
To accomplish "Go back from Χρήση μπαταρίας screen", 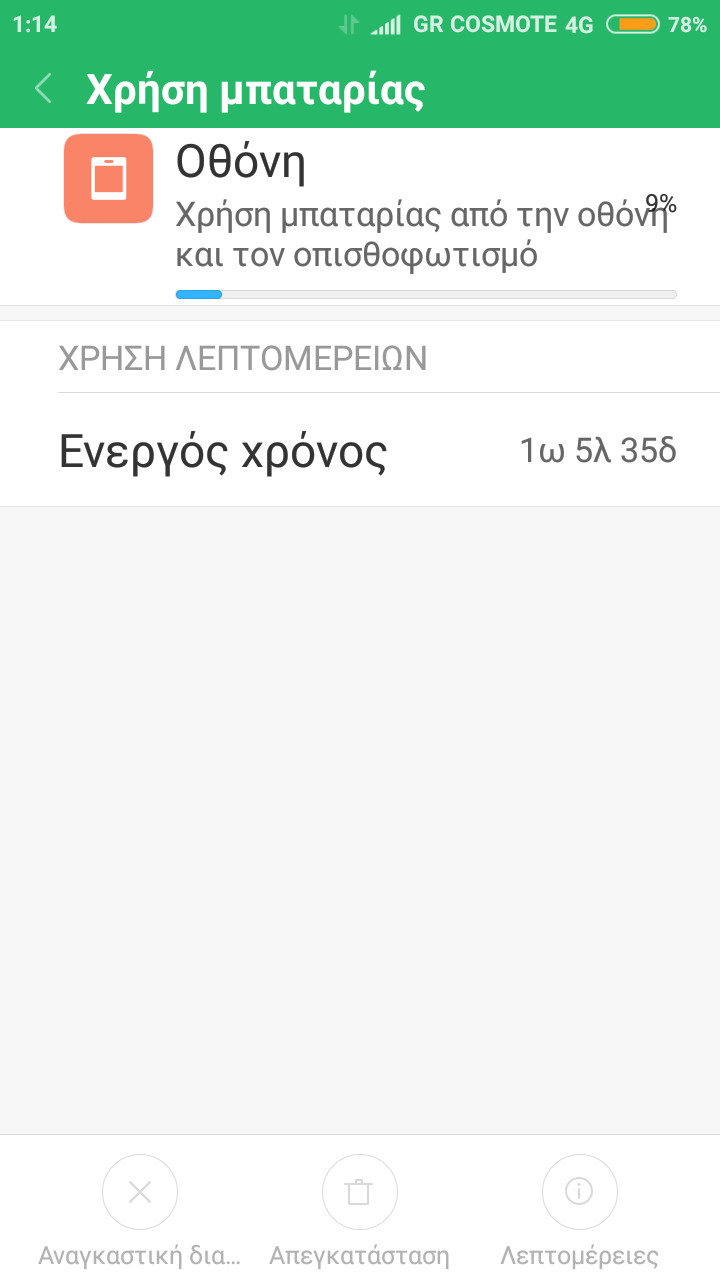I will pos(43,89).
